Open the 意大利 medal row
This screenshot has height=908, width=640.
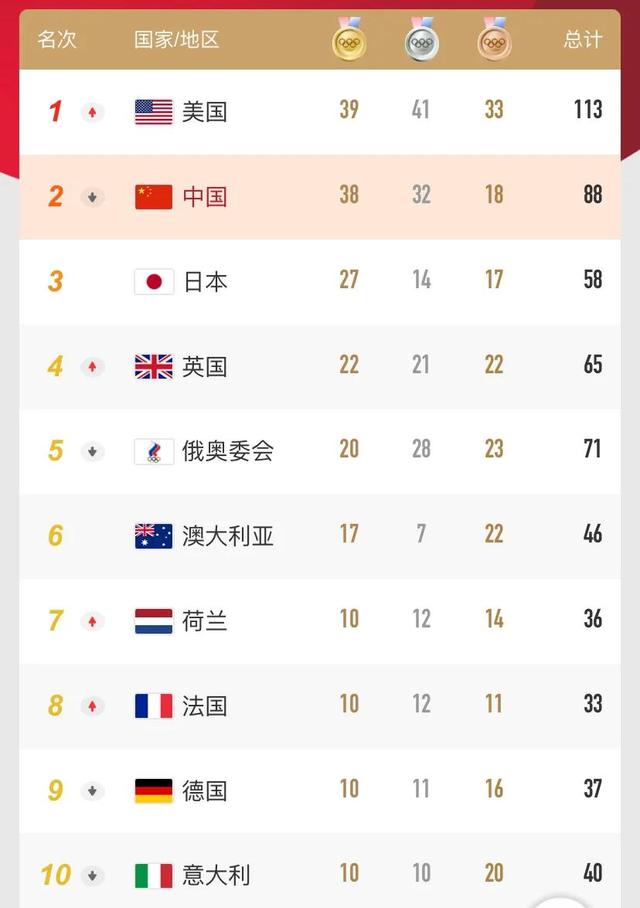pyautogui.click(x=320, y=870)
